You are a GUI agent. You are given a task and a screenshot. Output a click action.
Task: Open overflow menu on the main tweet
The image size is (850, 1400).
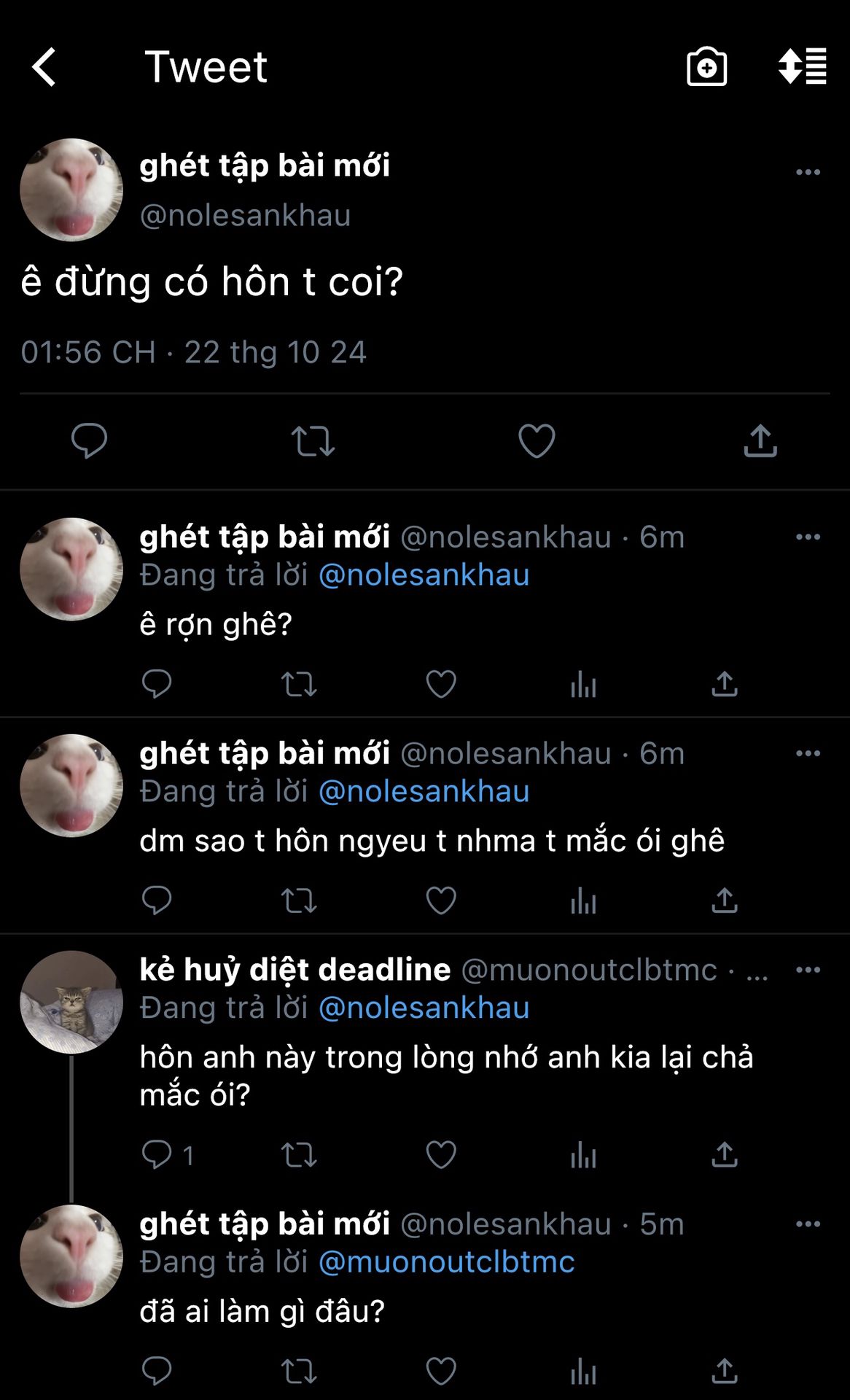click(x=808, y=172)
